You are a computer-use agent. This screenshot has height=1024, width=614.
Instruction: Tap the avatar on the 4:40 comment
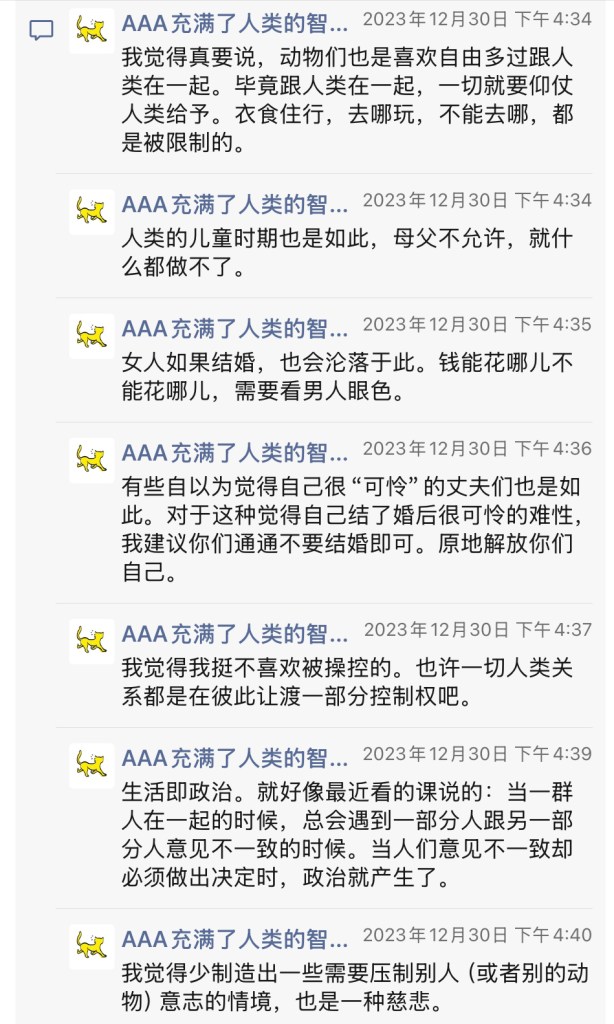click(92, 946)
